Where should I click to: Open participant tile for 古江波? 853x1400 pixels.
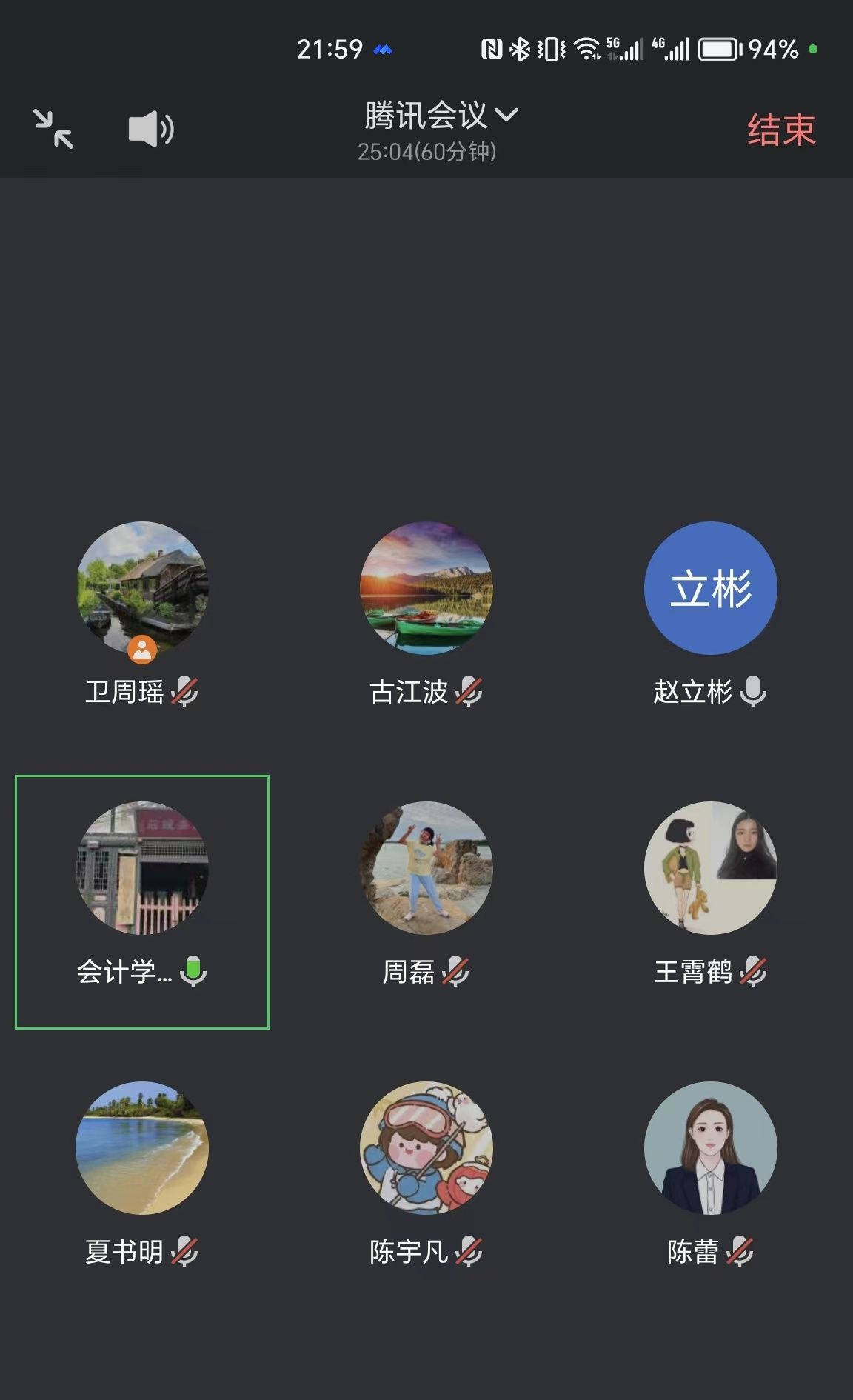click(426, 588)
